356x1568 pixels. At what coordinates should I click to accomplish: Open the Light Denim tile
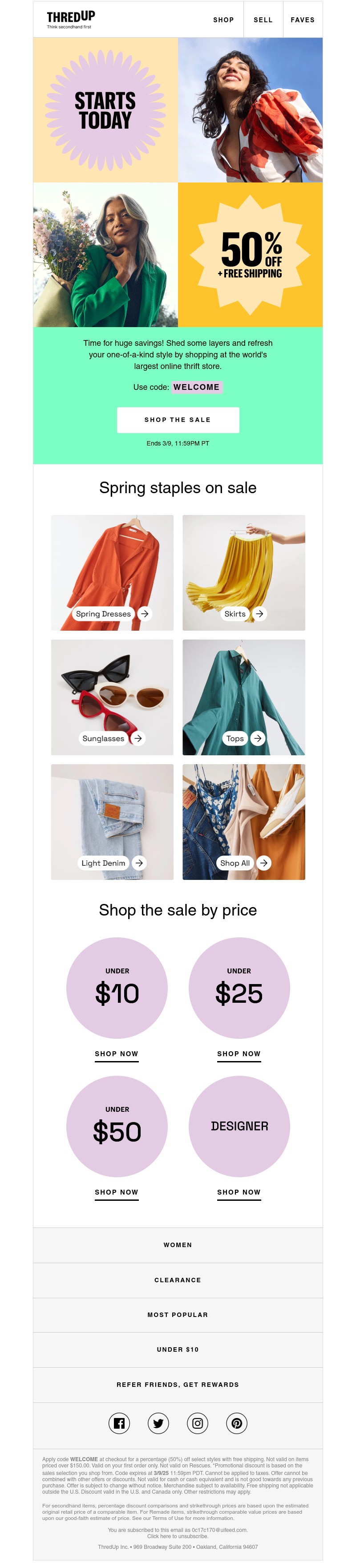click(x=112, y=822)
